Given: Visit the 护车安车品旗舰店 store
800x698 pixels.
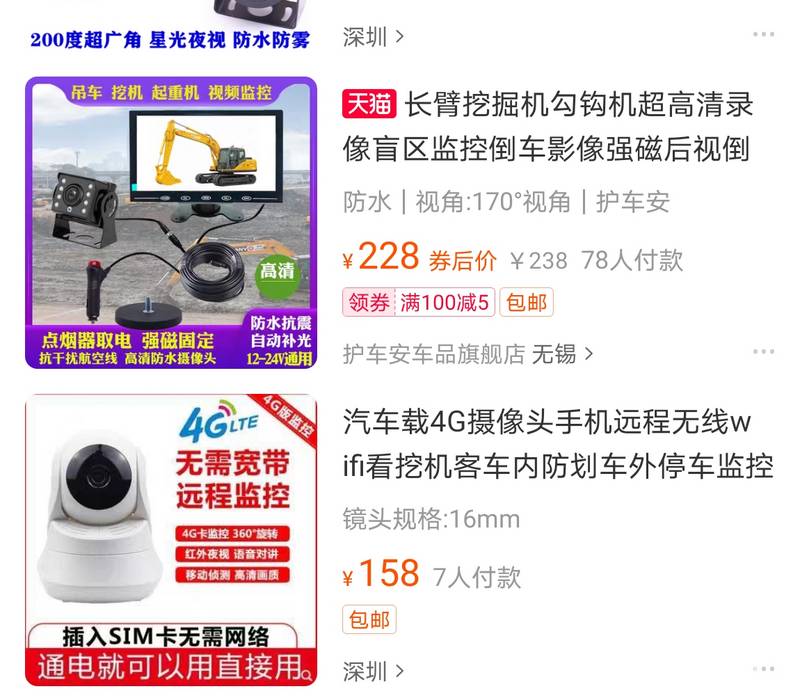Looking at the screenshot, I should coord(467,353).
